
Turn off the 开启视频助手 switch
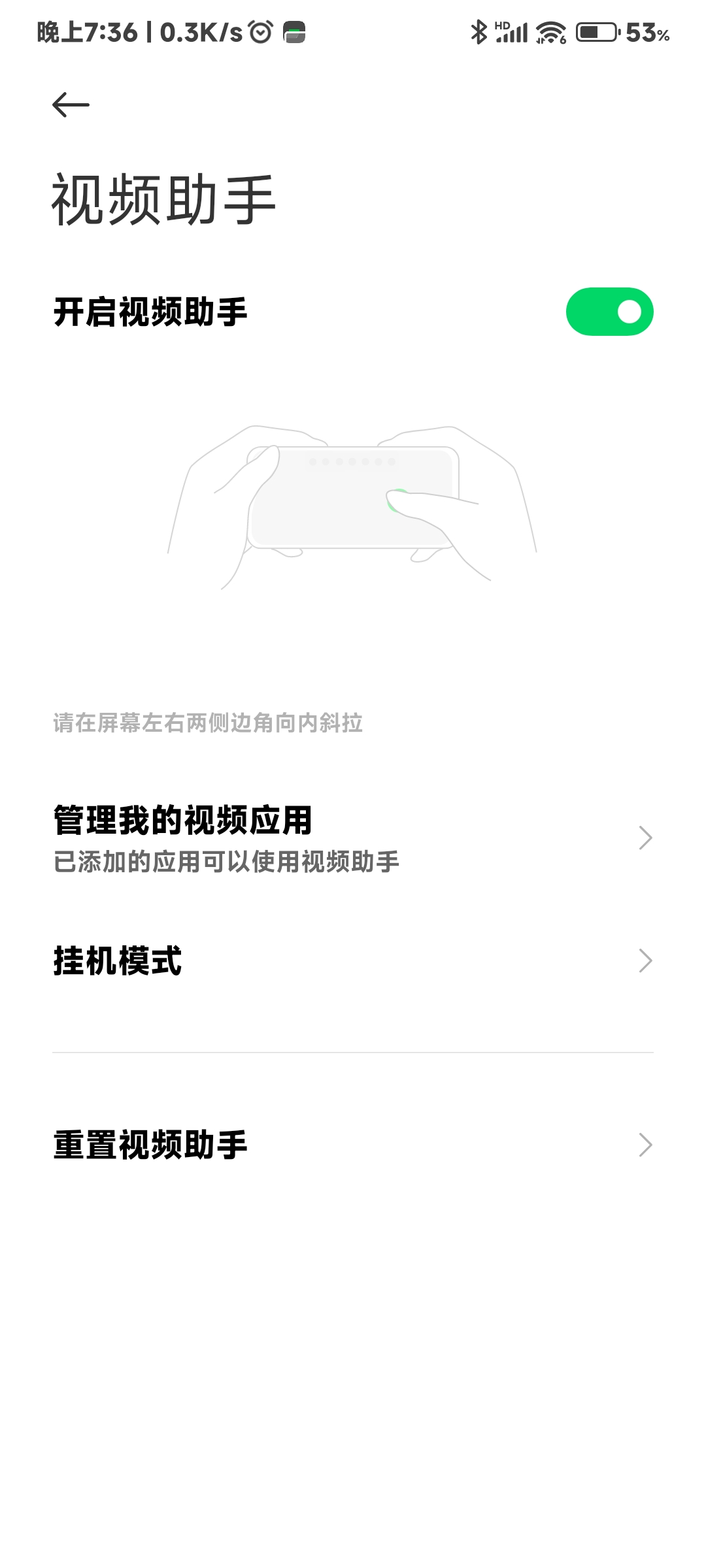pyautogui.click(x=609, y=312)
